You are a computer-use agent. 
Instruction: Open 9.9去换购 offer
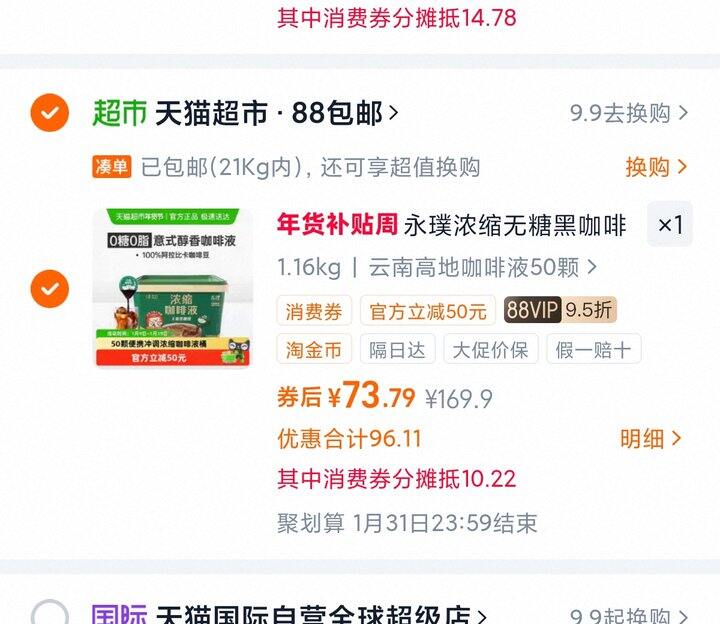[x=629, y=113]
